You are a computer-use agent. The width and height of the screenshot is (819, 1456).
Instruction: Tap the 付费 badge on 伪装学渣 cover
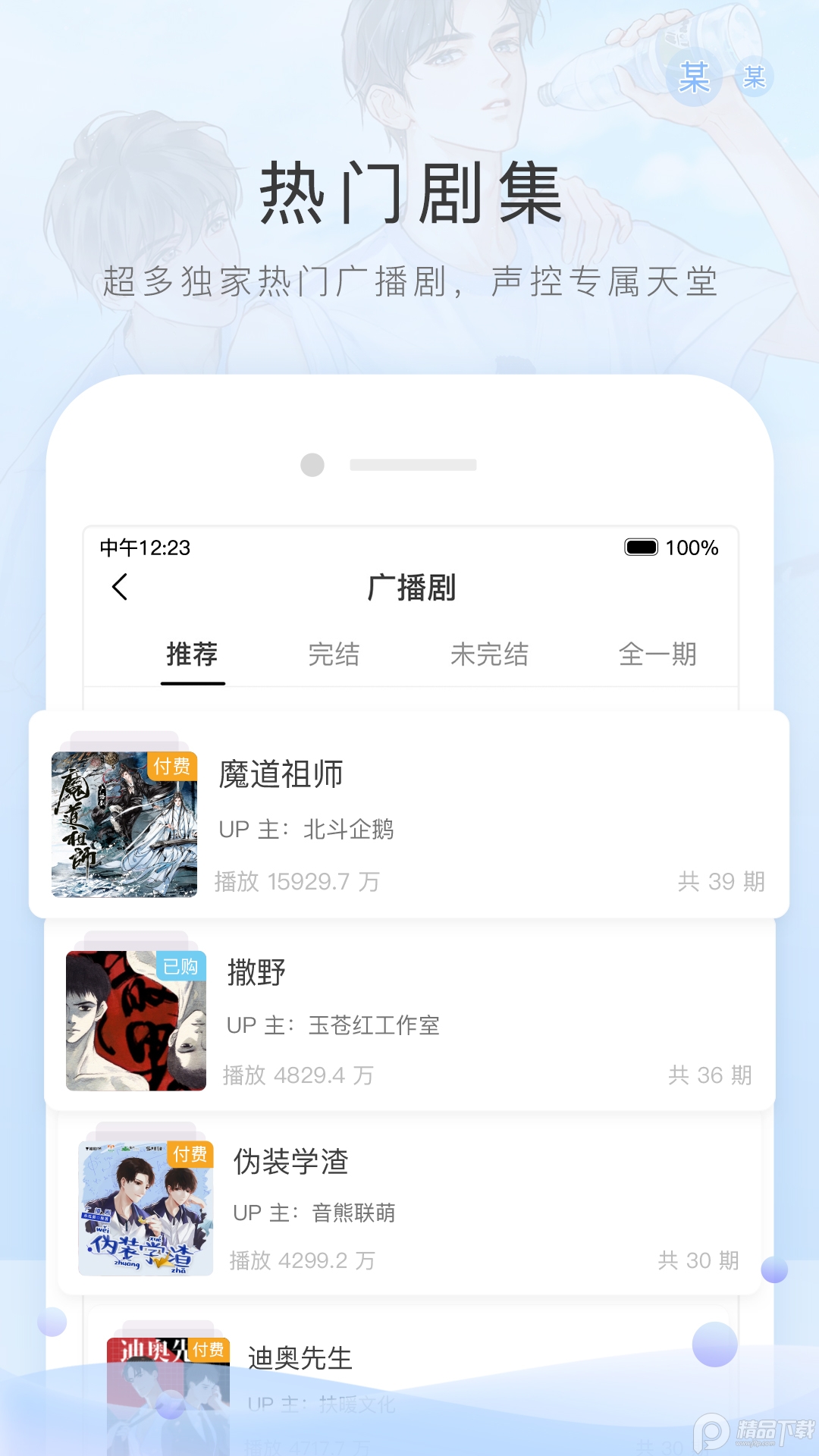pos(191,1152)
